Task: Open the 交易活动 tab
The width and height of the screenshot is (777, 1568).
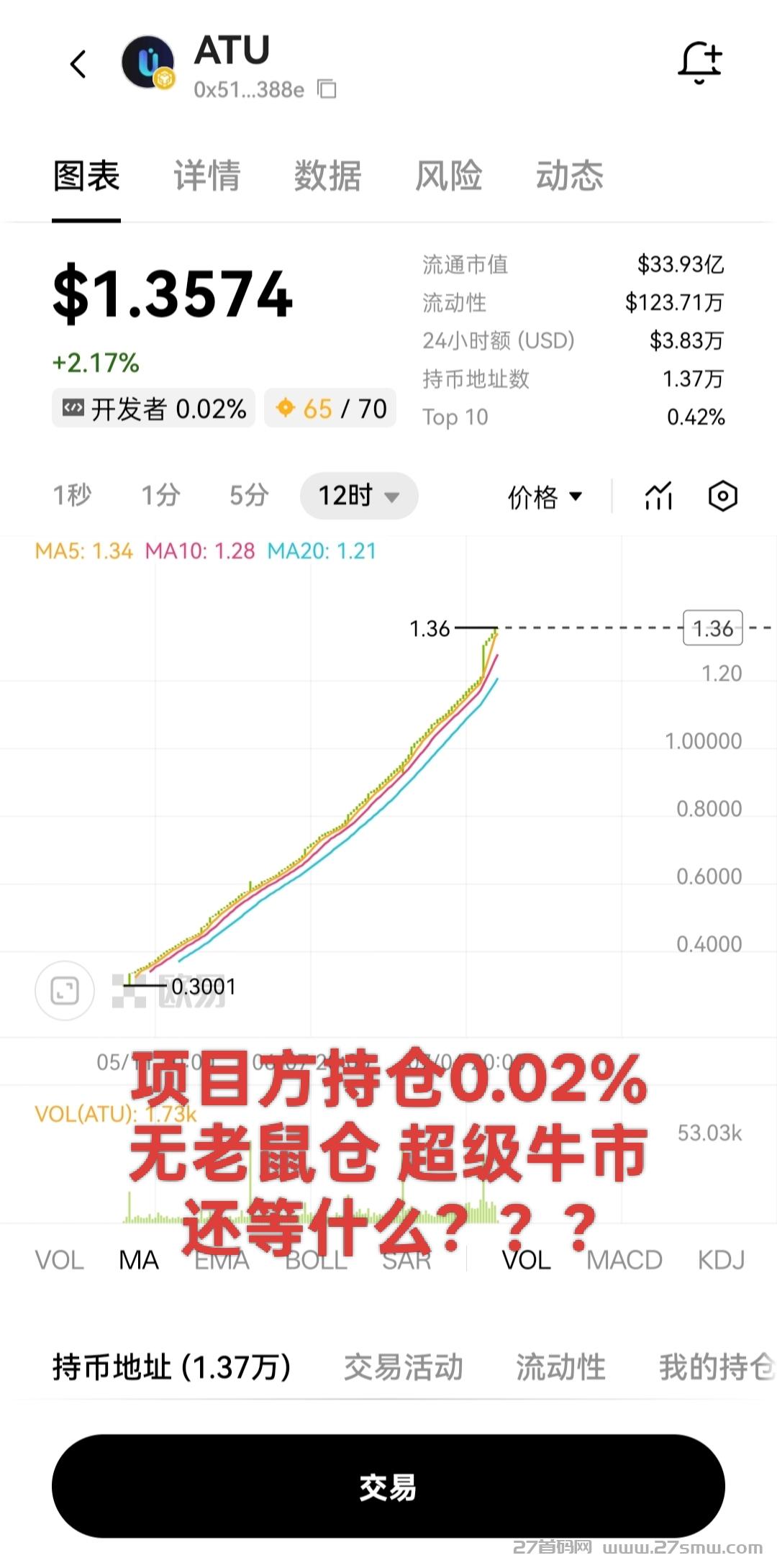Action: click(x=403, y=1367)
